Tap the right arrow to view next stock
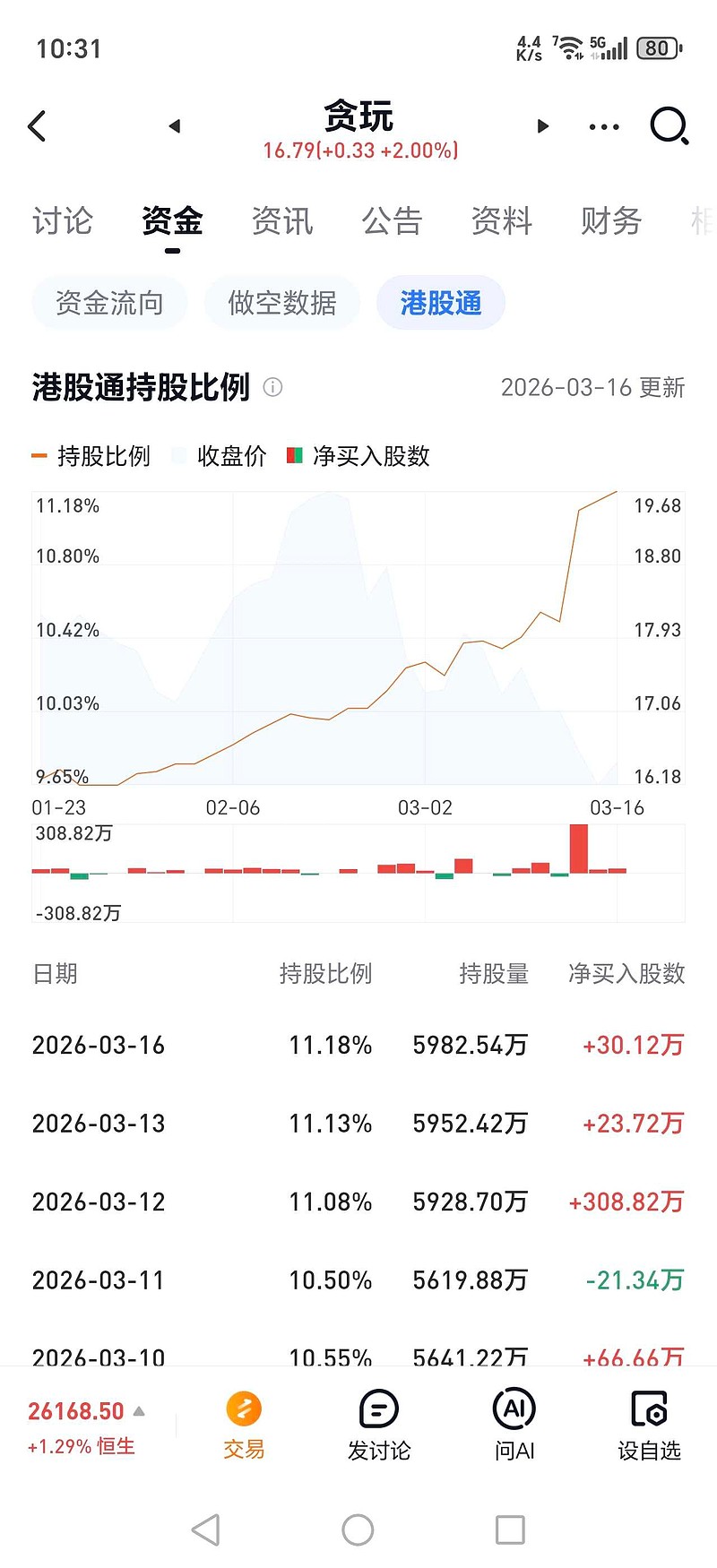This screenshot has width=717, height=1568. pyautogui.click(x=542, y=125)
